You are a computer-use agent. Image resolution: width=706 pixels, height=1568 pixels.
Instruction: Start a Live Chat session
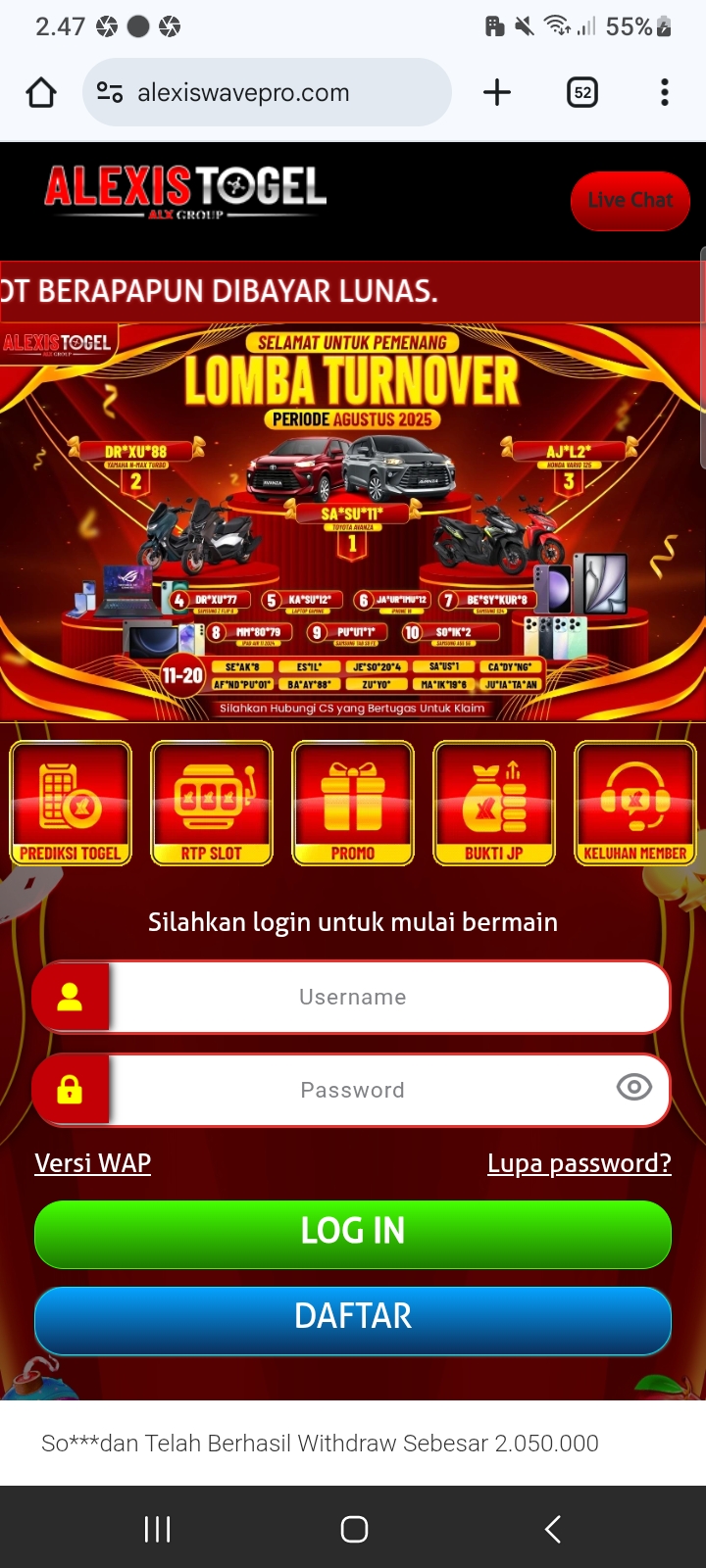pos(630,201)
